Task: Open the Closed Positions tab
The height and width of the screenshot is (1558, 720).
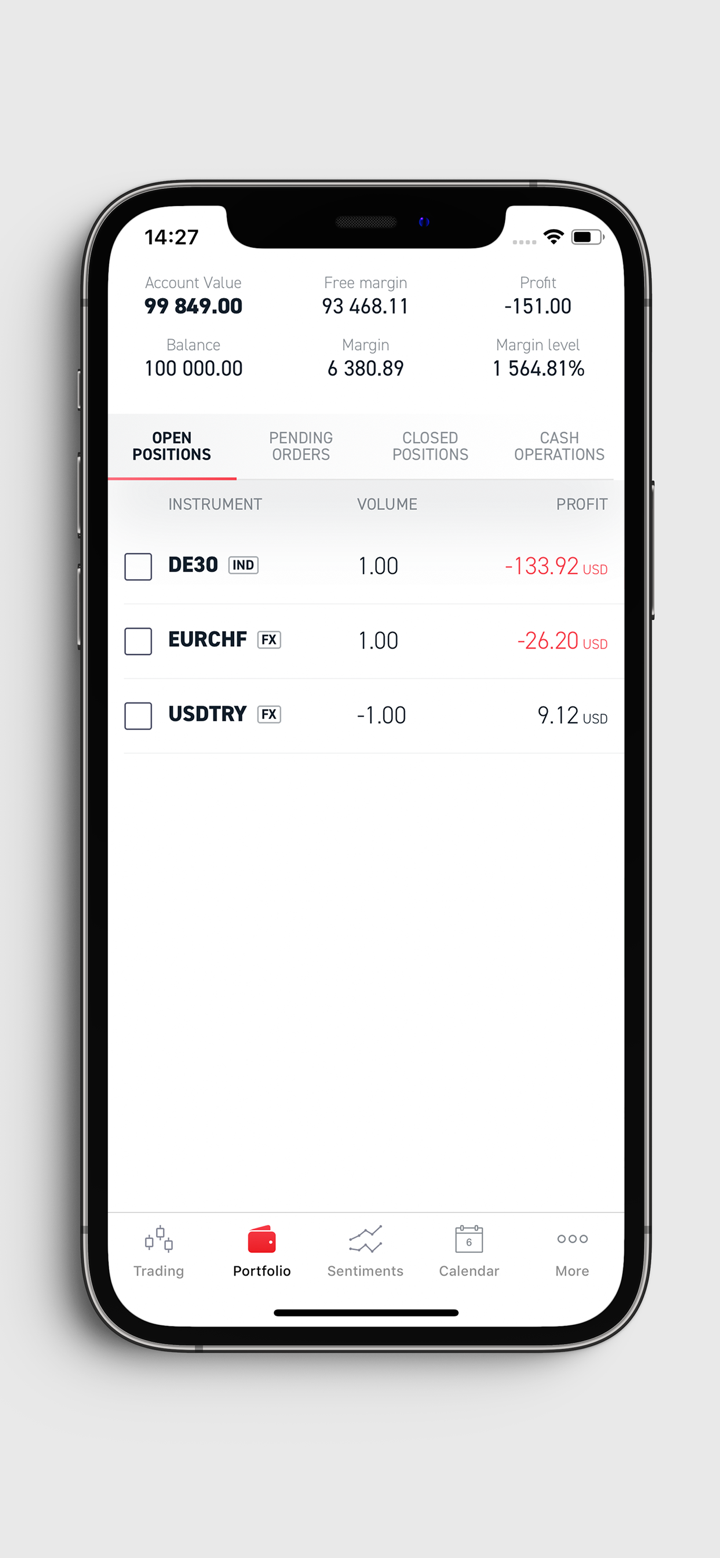Action: pos(430,446)
